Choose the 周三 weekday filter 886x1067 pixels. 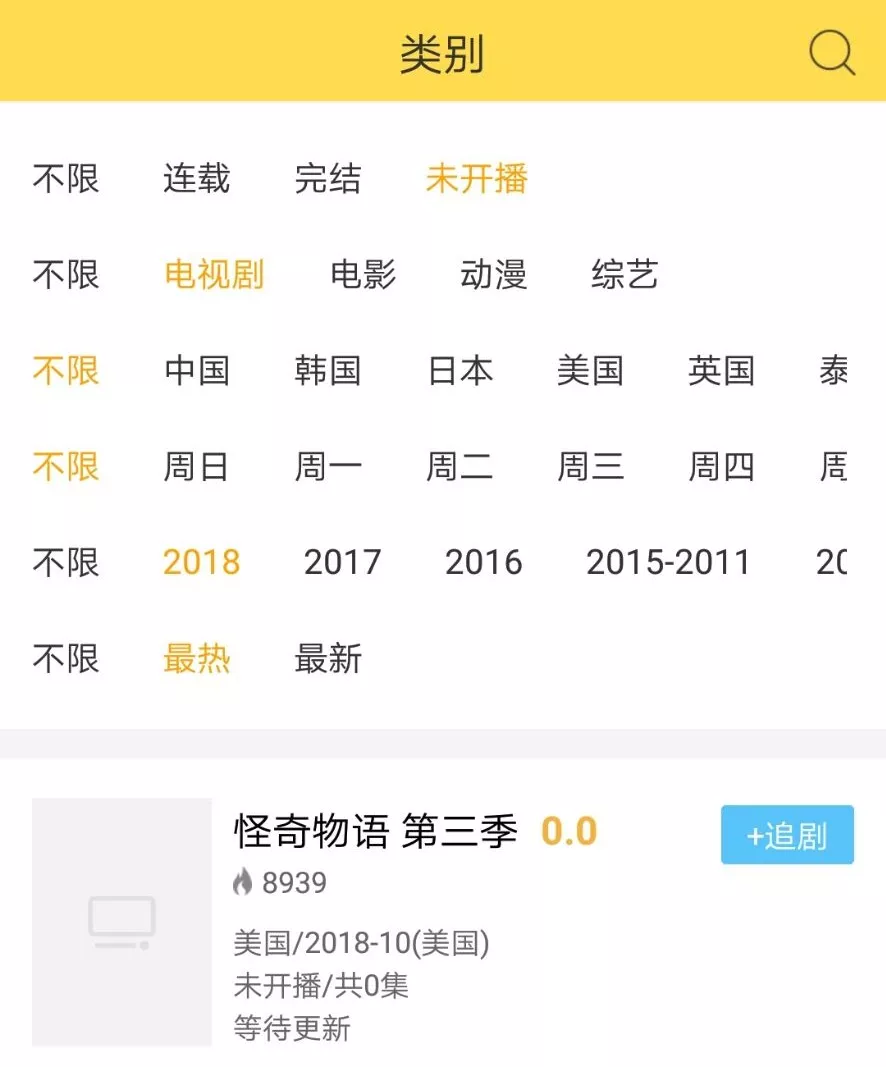(x=590, y=467)
